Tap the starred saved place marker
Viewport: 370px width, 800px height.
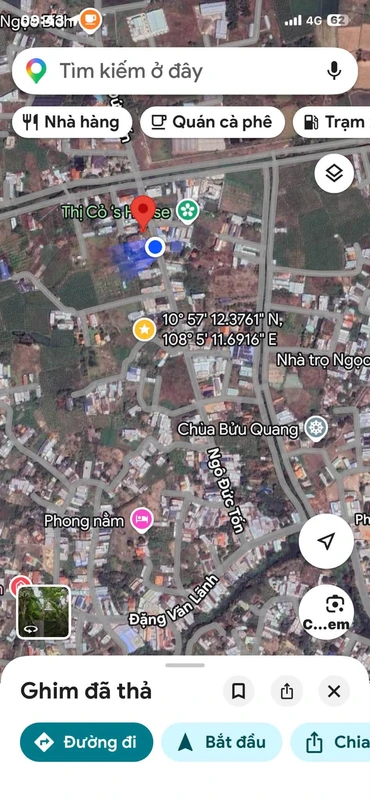(x=144, y=330)
